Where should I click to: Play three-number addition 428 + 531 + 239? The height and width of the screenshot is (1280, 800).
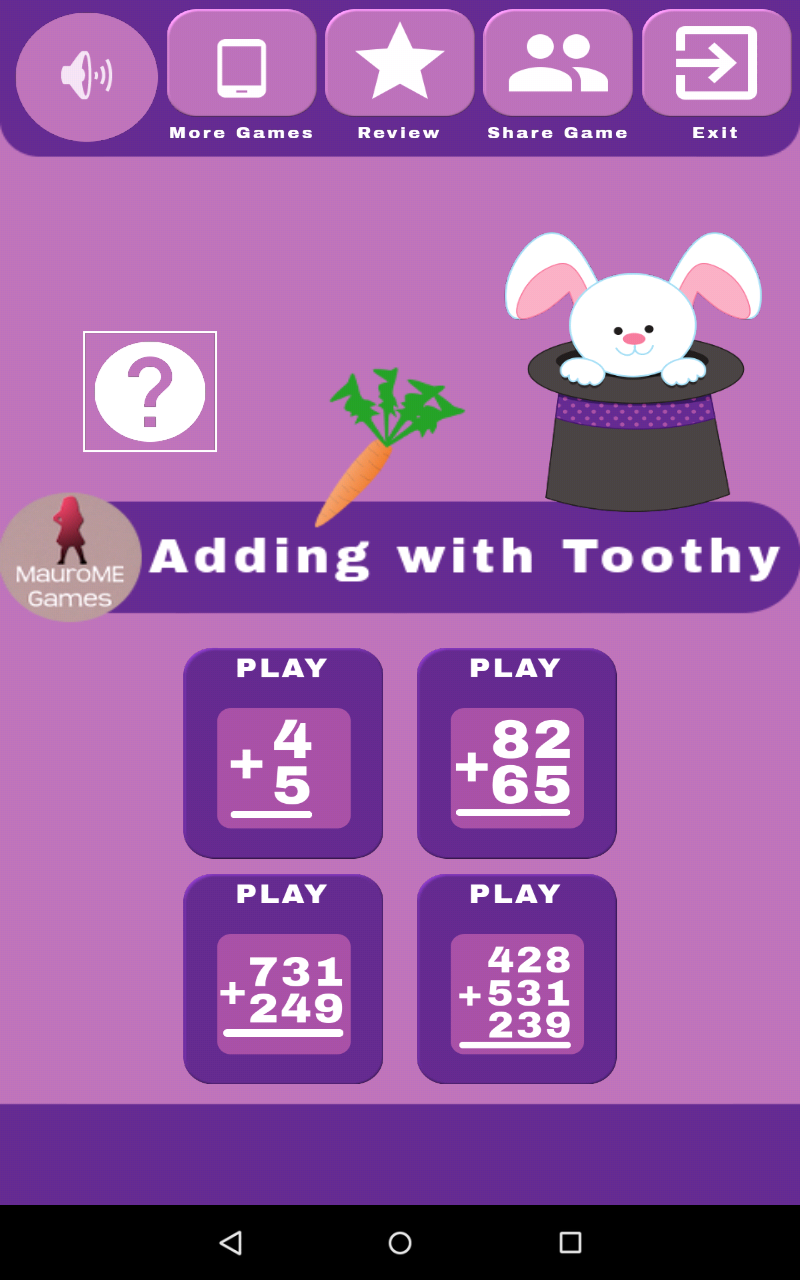point(517,980)
